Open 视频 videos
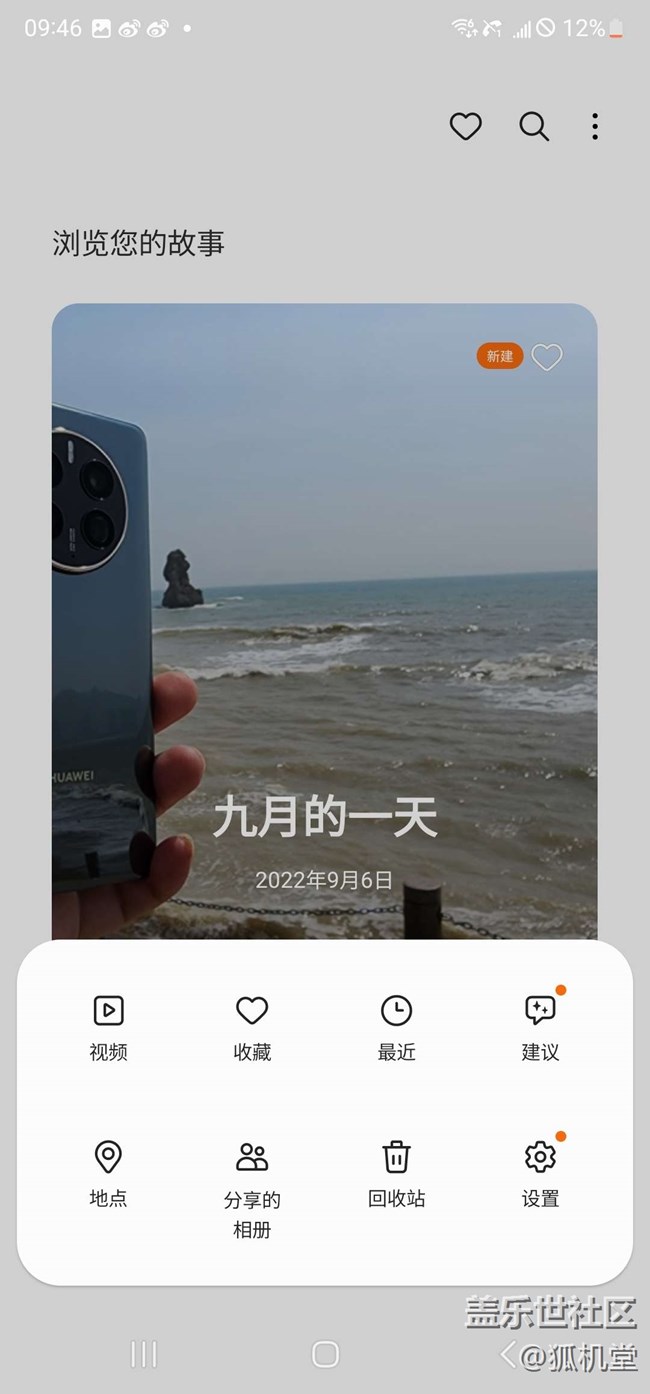The width and height of the screenshot is (650, 1394). pos(108,1027)
